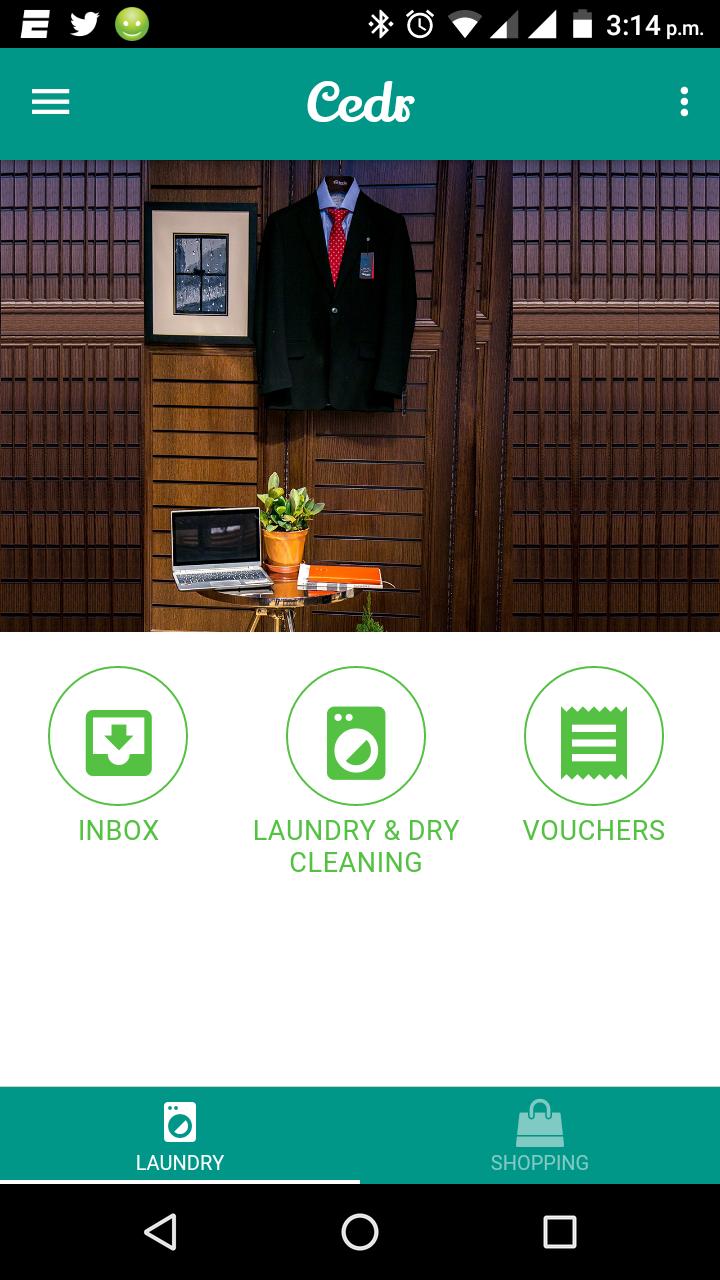Activate the Laundry mode toggle

(x=179, y=1135)
